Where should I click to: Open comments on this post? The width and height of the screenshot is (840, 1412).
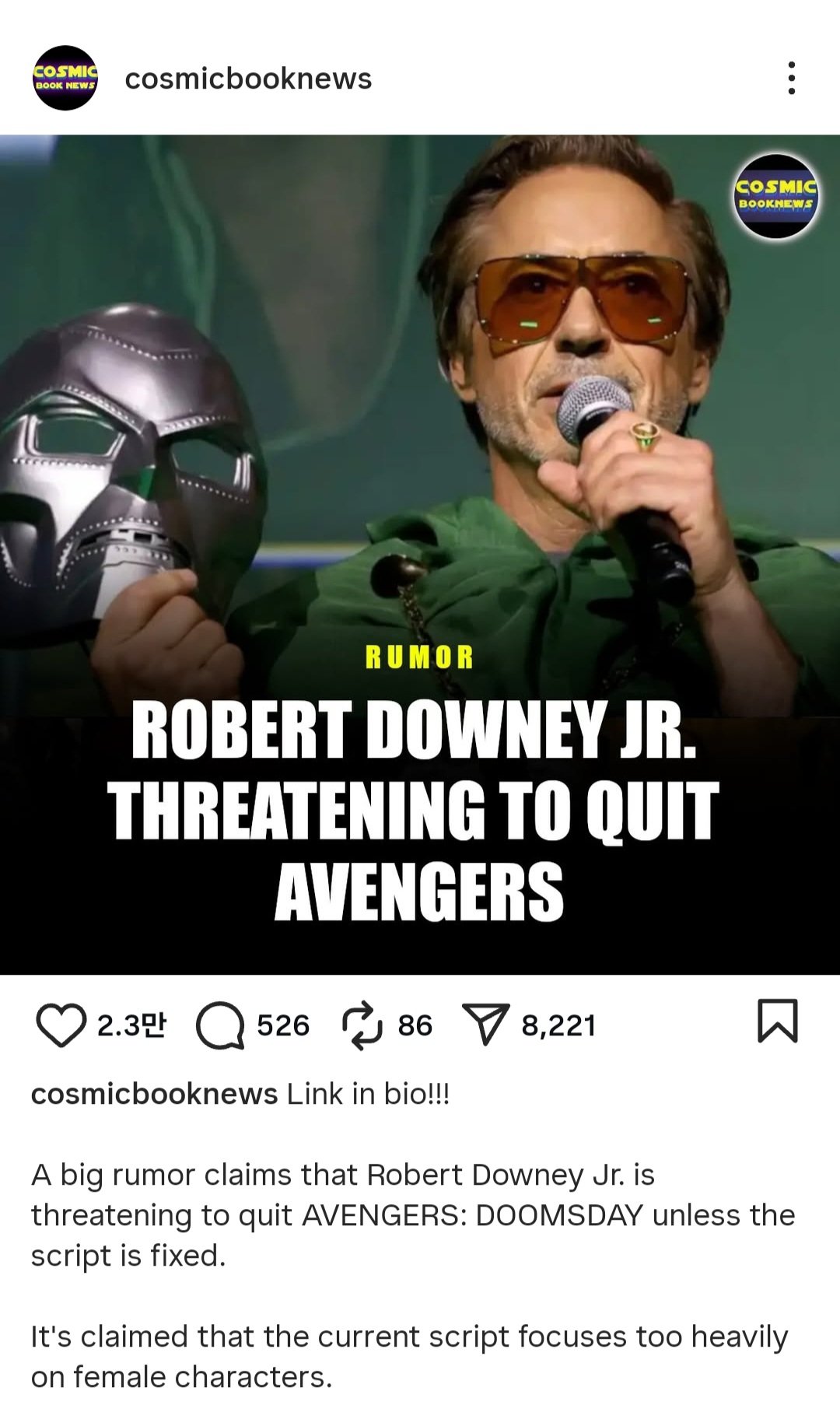tap(221, 1025)
